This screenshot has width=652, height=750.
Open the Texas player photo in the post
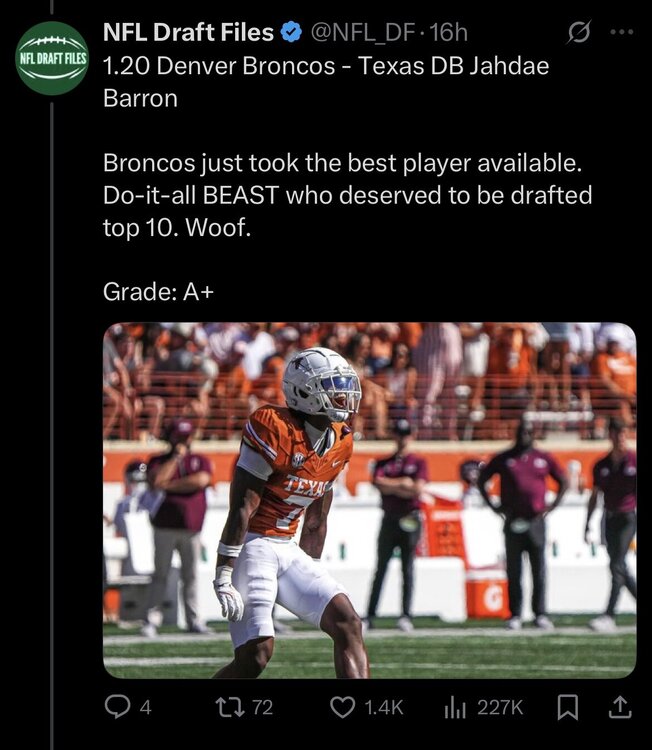click(x=369, y=500)
